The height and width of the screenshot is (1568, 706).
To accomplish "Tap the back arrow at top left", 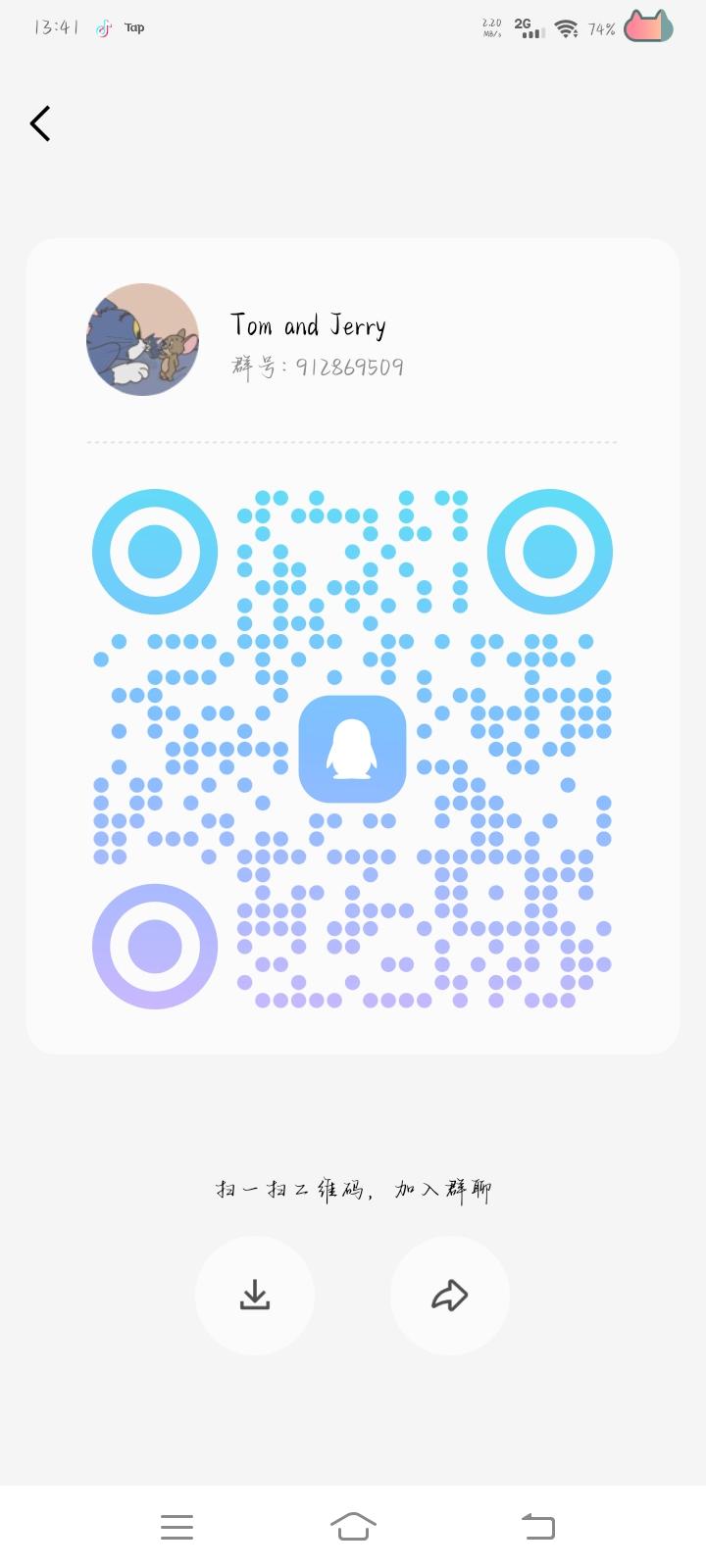I will click(39, 123).
